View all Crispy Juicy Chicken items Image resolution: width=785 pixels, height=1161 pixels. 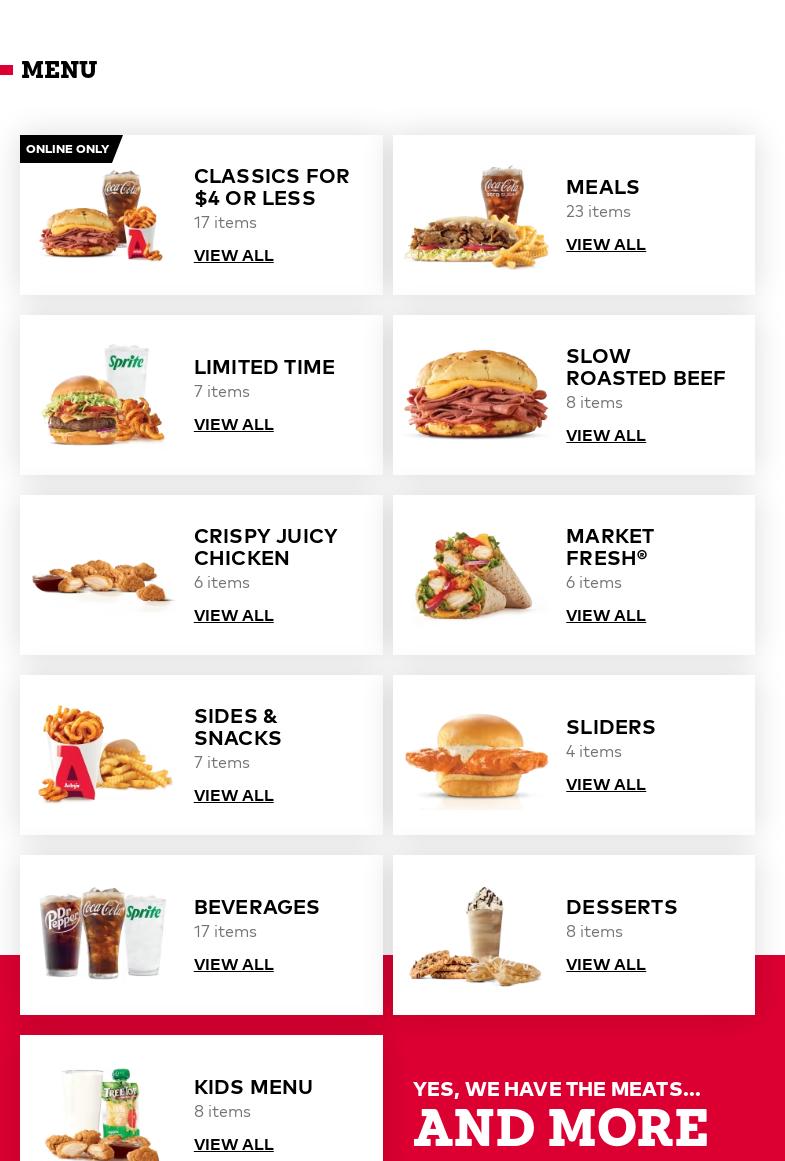233,616
